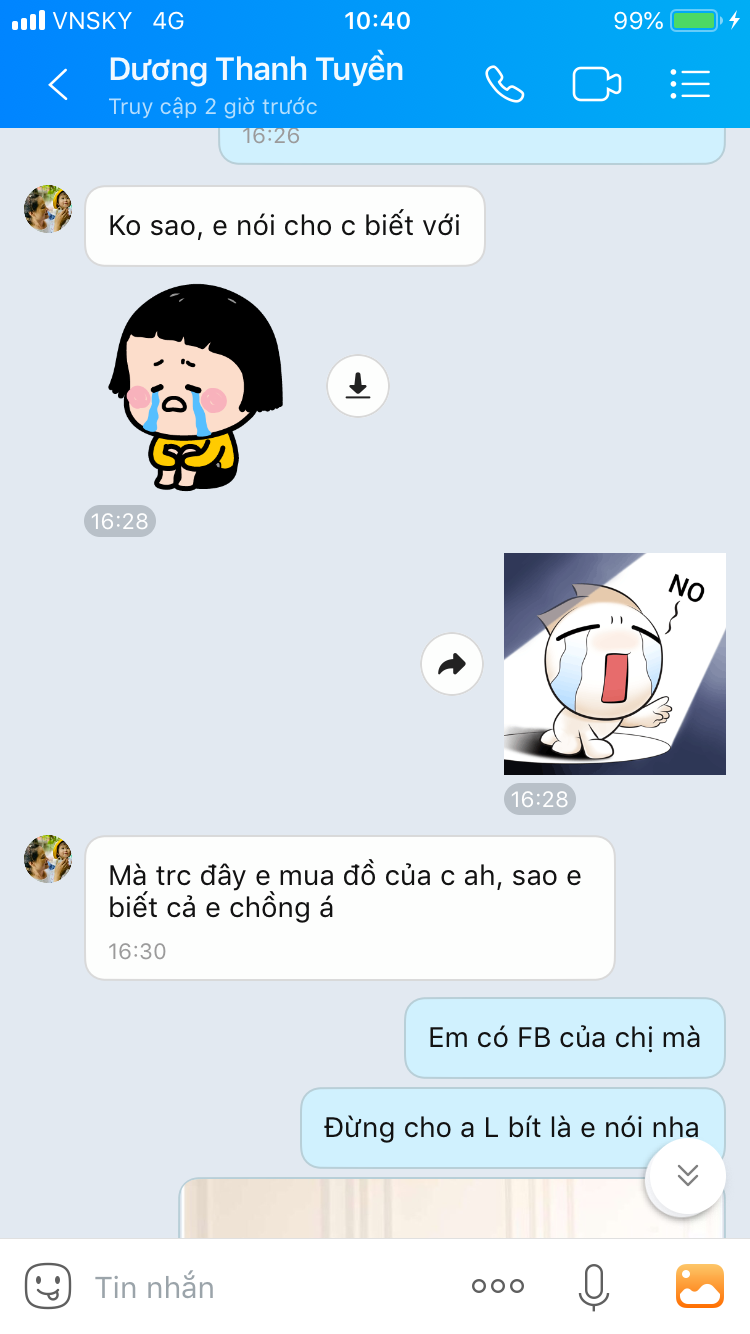Jump to the latest messages

point(687,1175)
